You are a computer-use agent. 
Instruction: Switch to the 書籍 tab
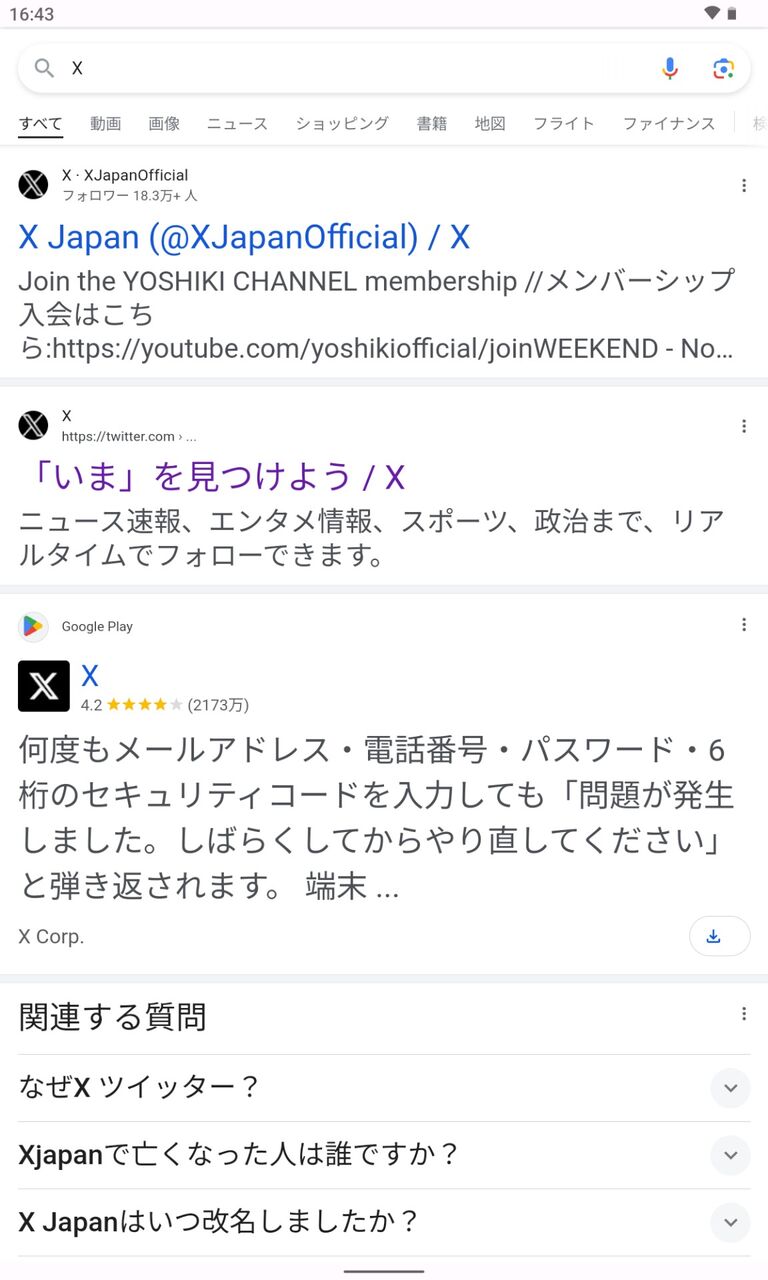click(432, 124)
